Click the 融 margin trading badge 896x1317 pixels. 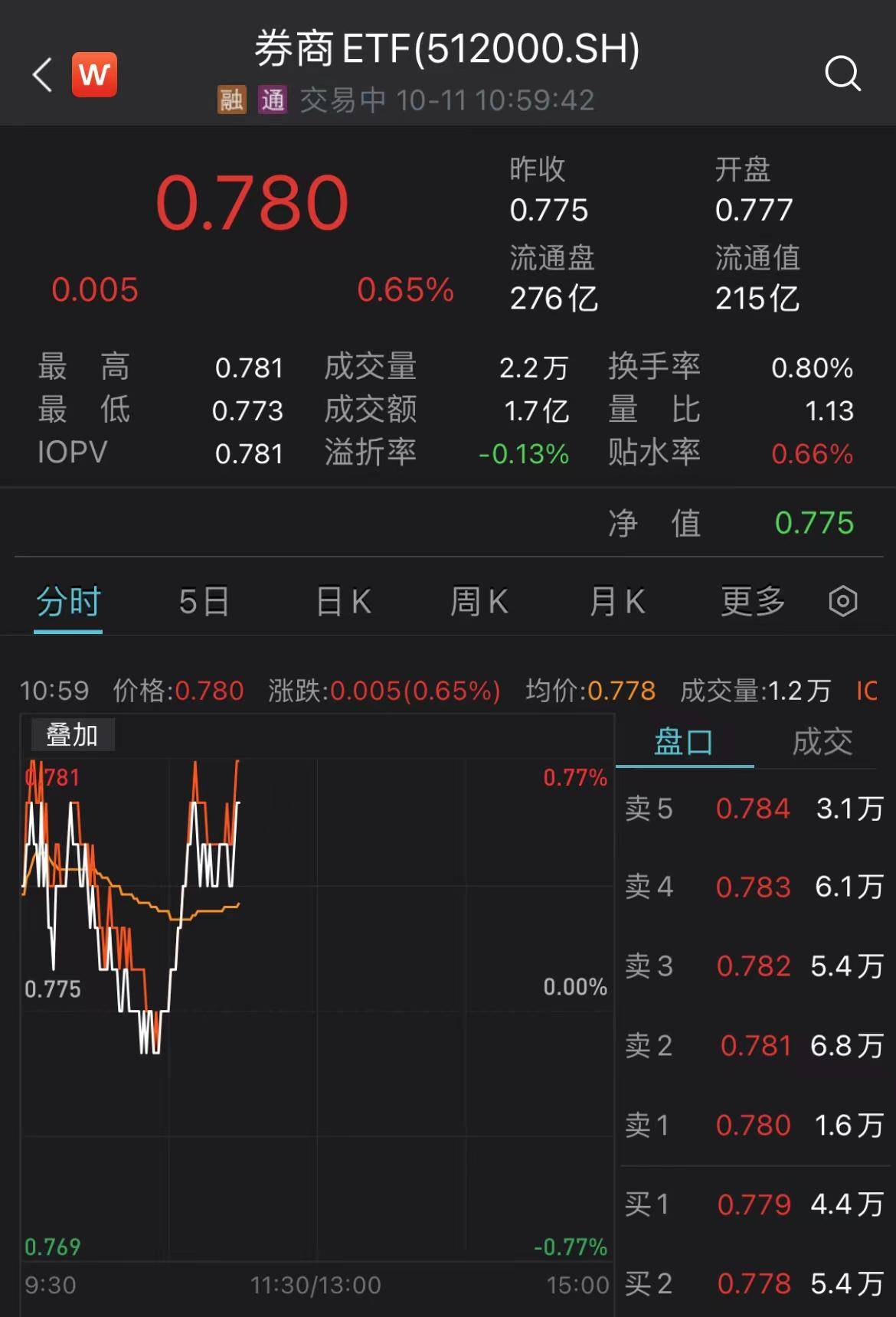[x=231, y=100]
